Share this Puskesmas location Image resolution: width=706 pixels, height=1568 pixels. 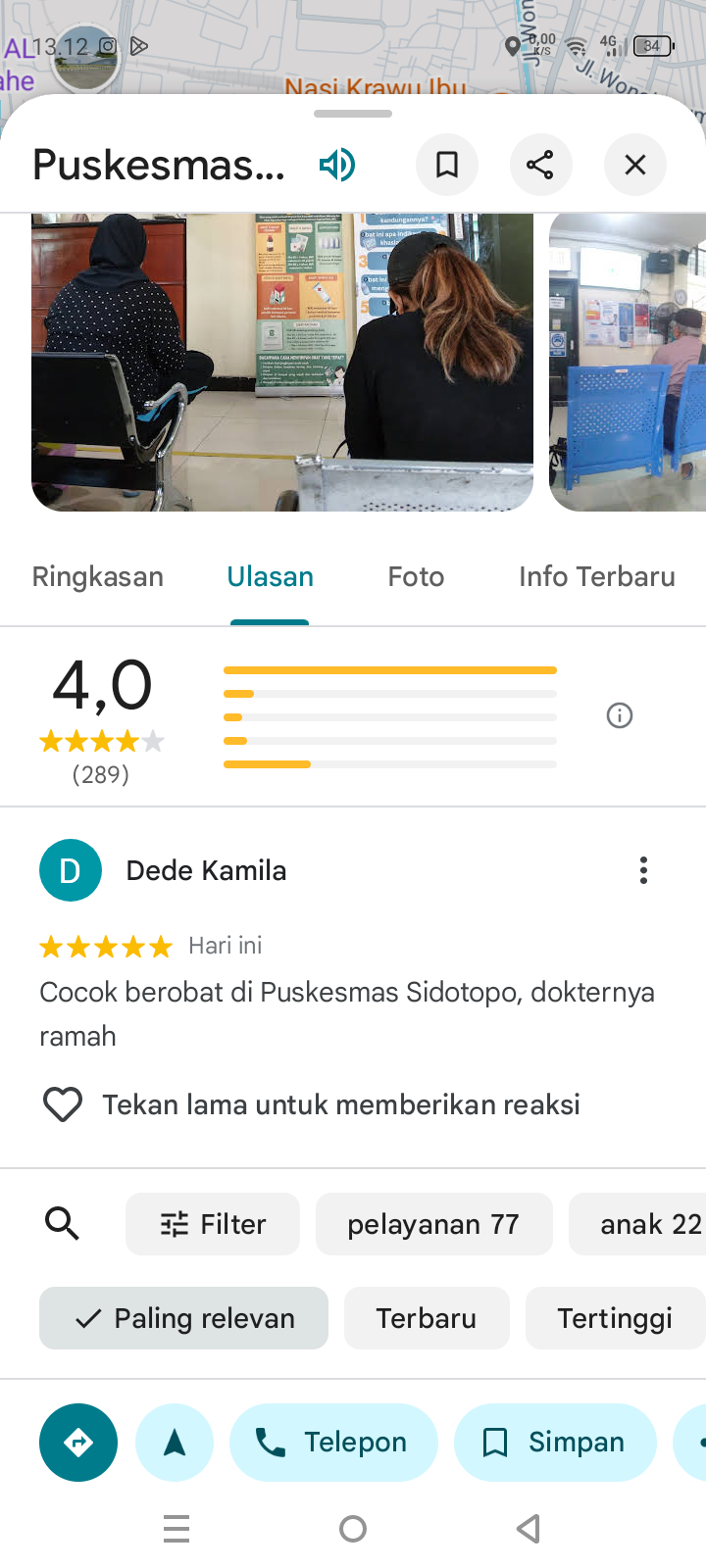click(540, 165)
